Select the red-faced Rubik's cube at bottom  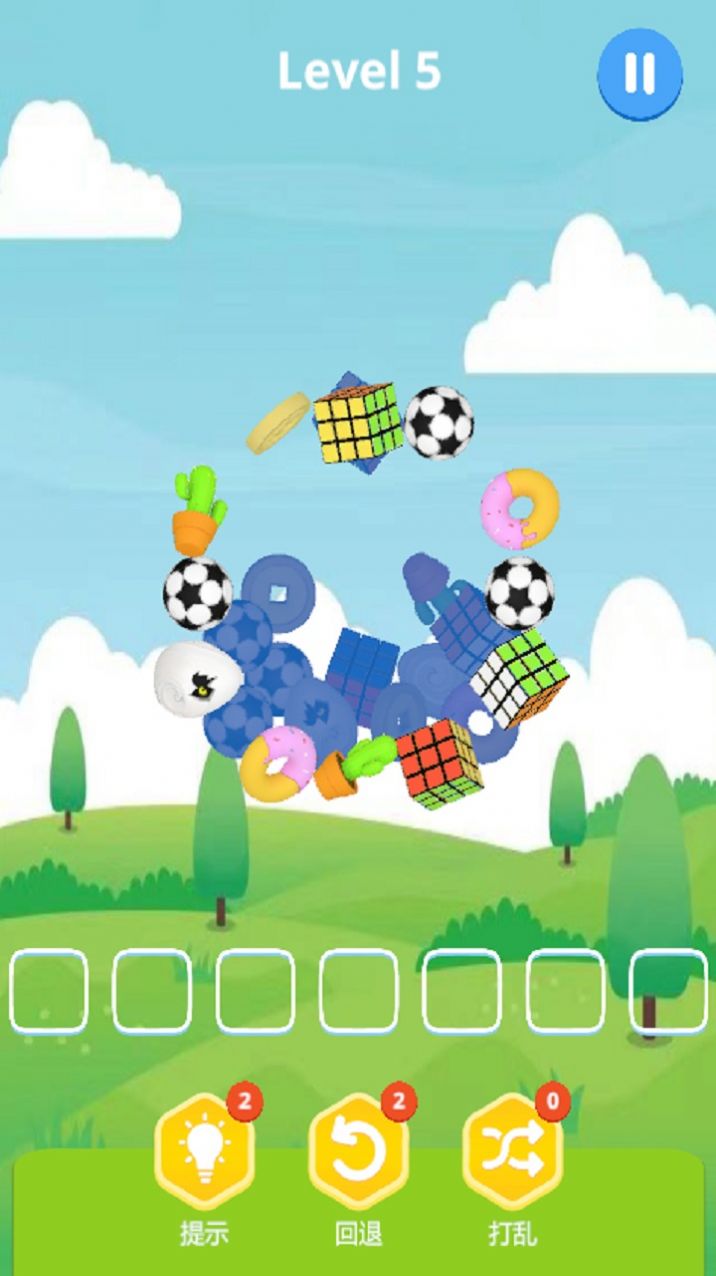point(439,762)
